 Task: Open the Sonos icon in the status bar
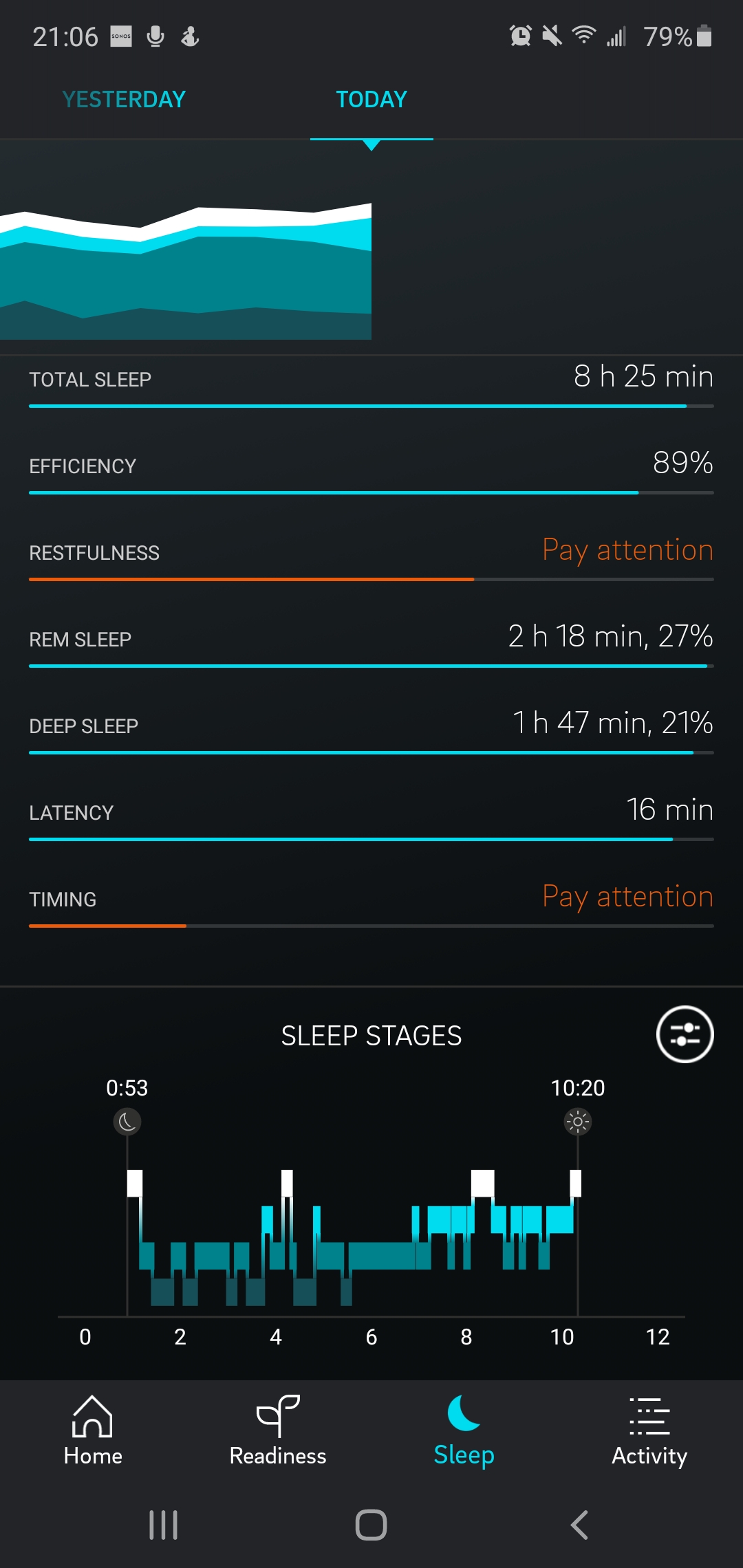tap(121, 35)
